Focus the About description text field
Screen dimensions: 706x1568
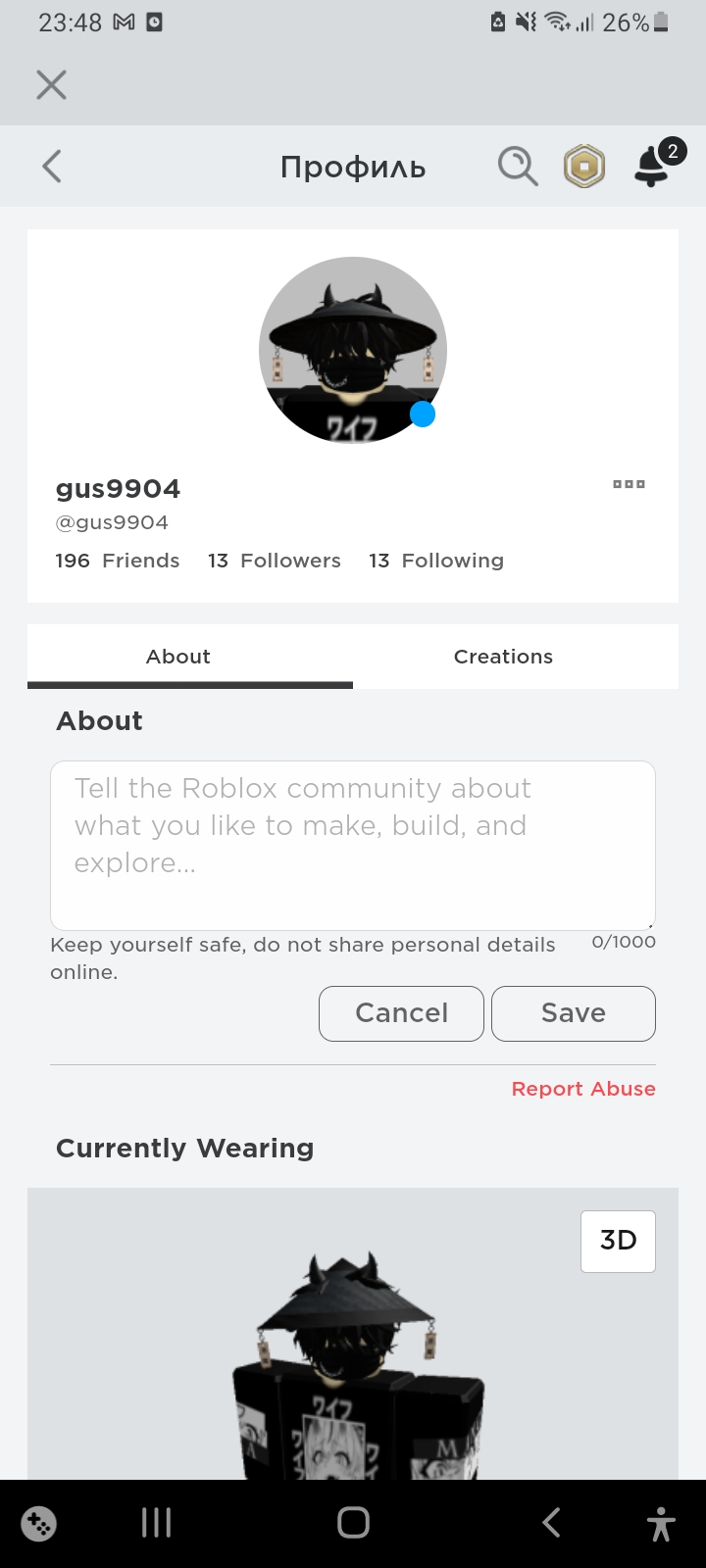pos(353,845)
